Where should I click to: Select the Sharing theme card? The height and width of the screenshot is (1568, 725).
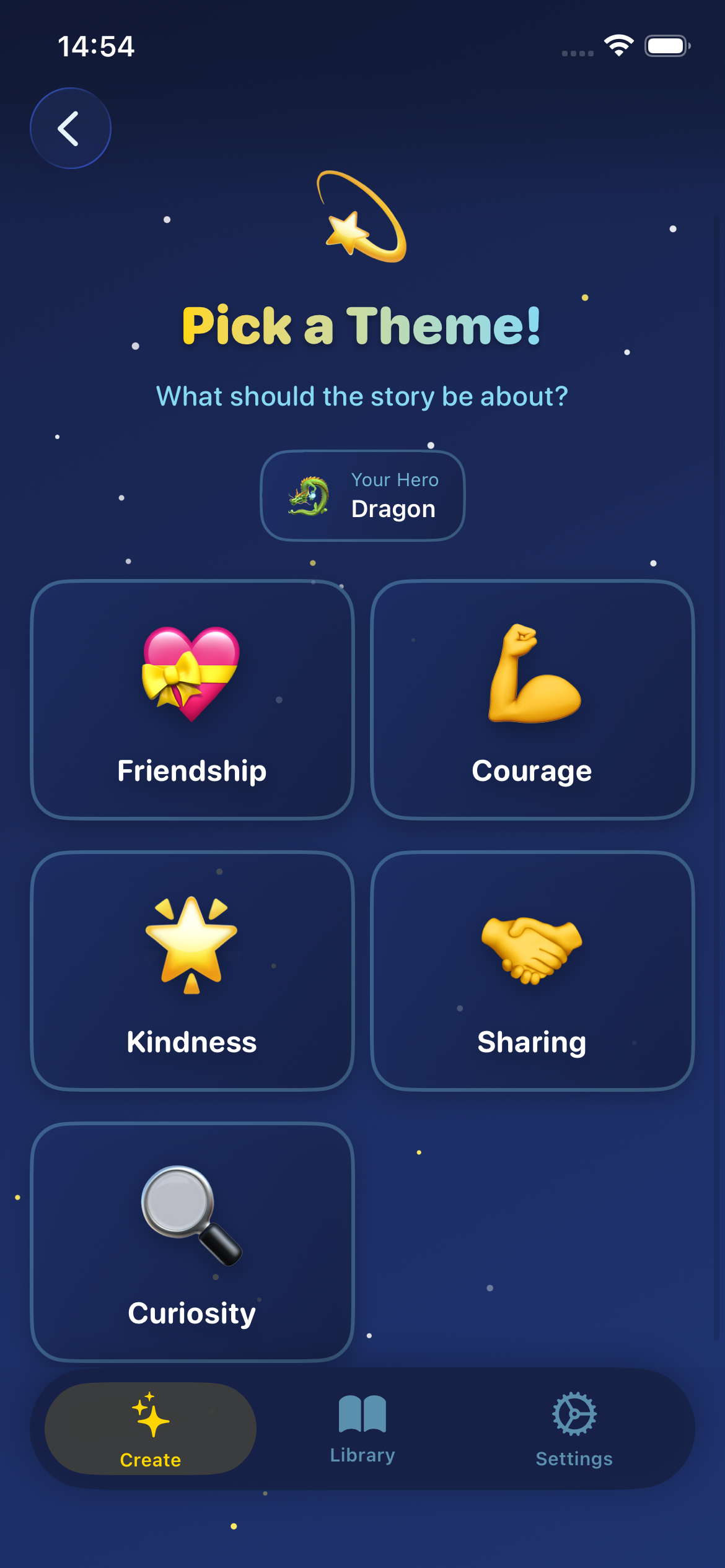533,971
